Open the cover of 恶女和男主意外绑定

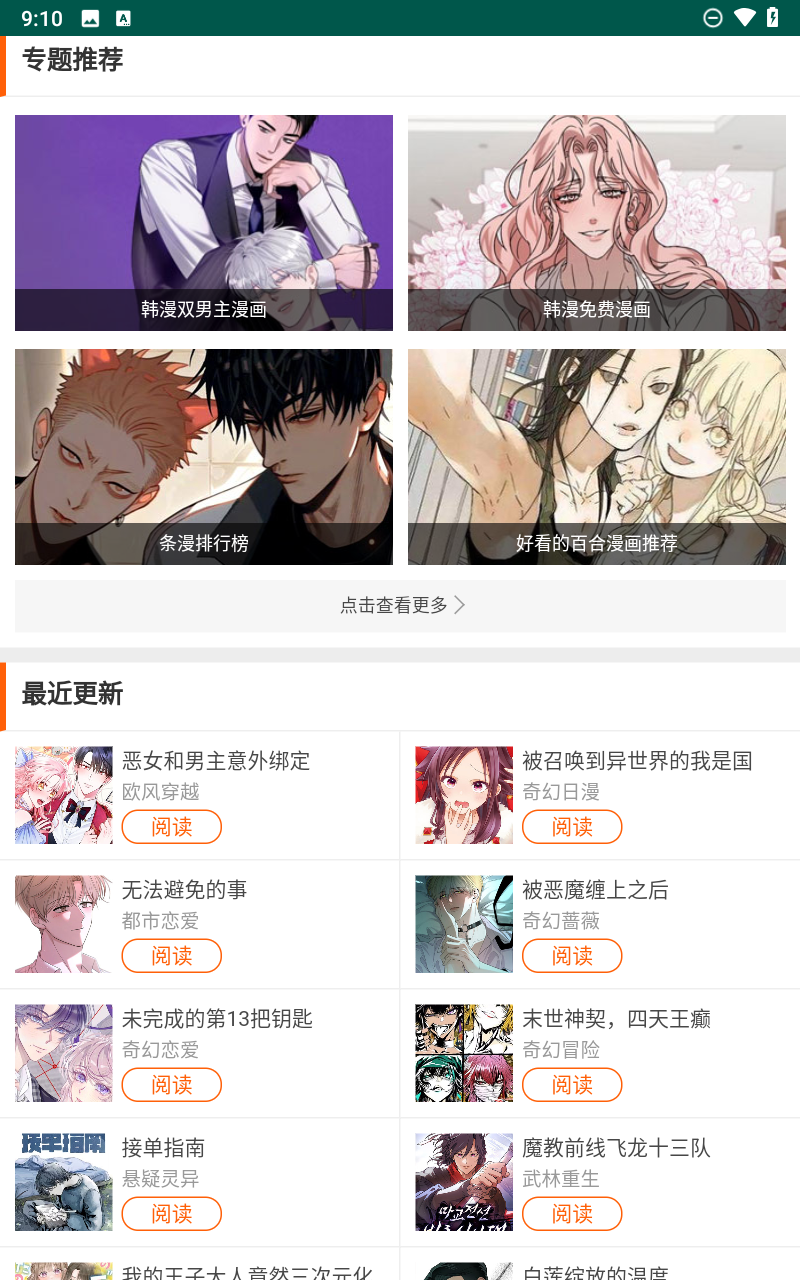click(64, 795)
